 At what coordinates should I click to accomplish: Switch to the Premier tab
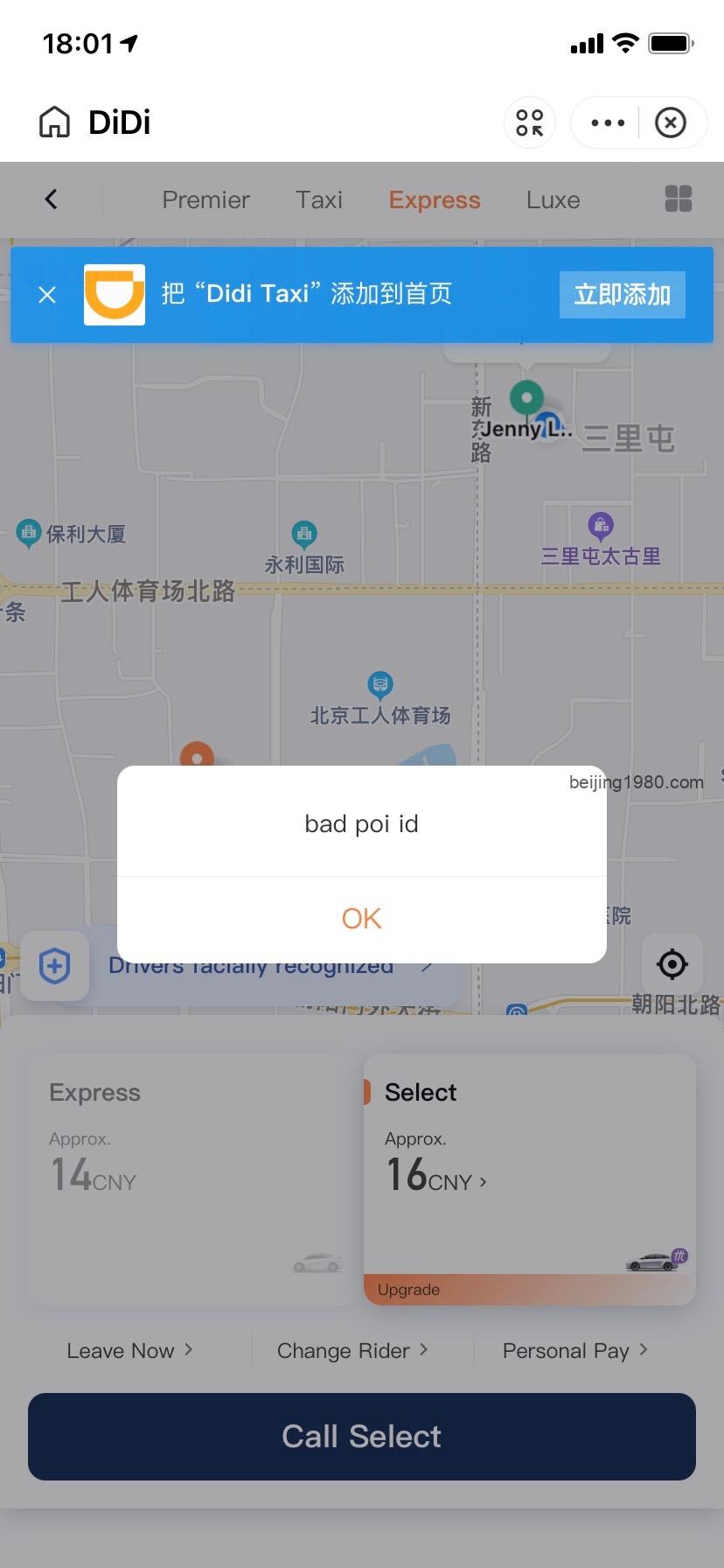[205, 200]
